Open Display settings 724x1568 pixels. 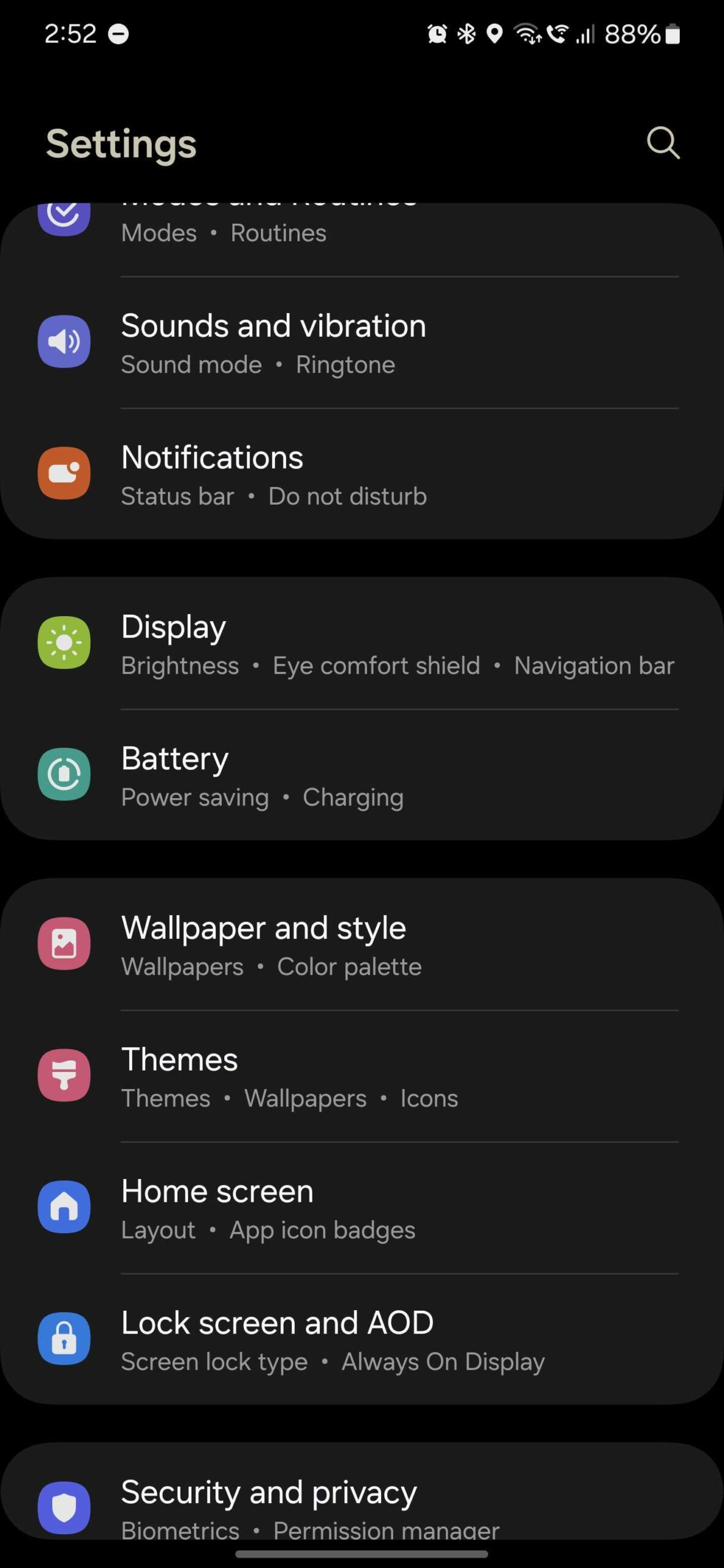pos(361,643)
